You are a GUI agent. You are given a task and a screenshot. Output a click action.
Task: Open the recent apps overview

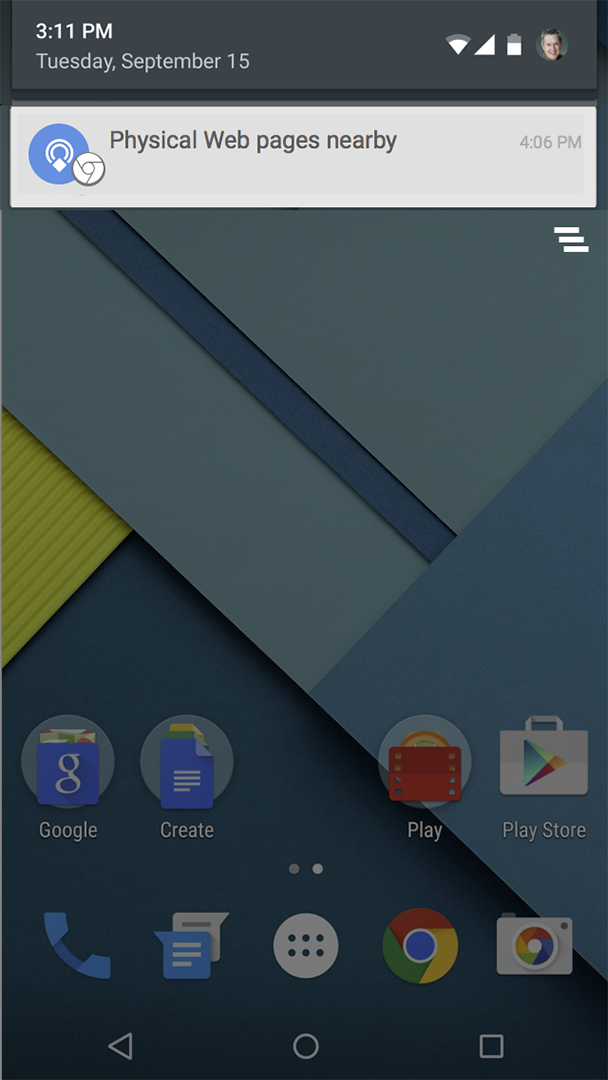(x=491, y=1046)
